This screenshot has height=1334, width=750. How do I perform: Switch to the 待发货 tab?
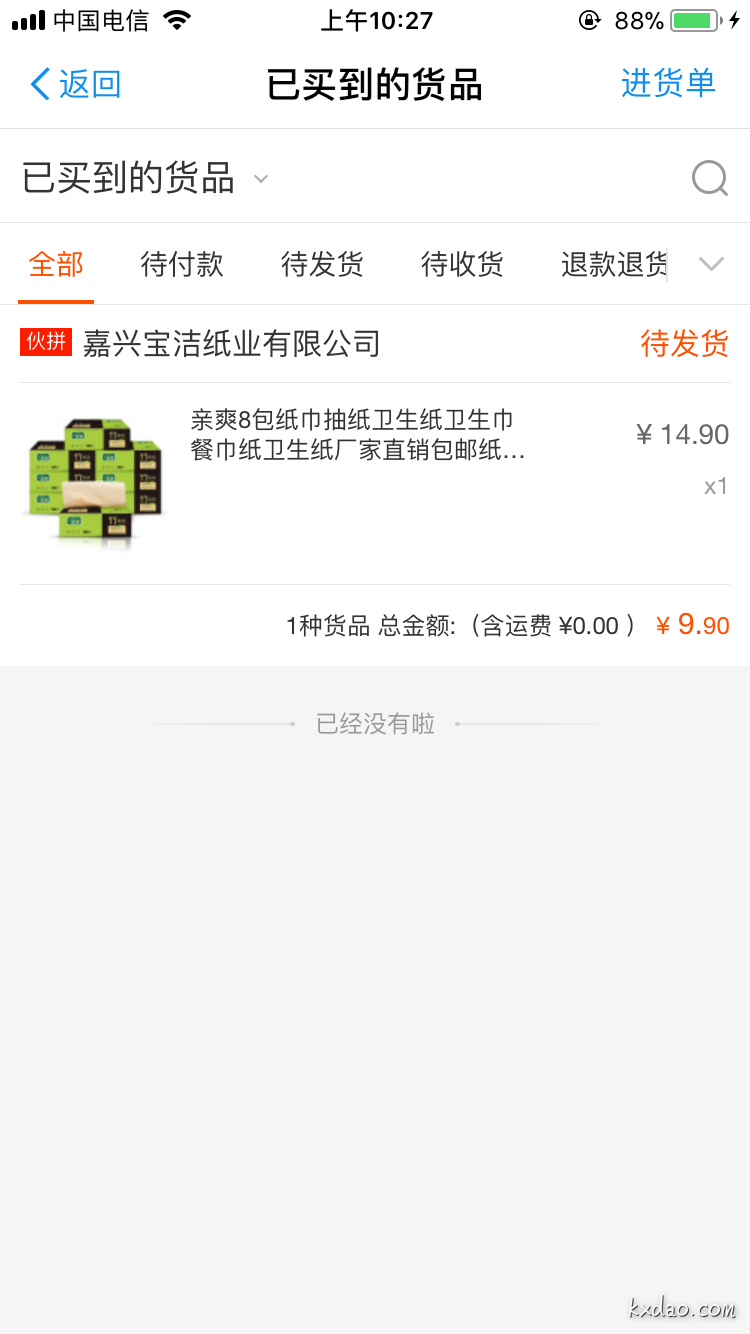point(322,265)
